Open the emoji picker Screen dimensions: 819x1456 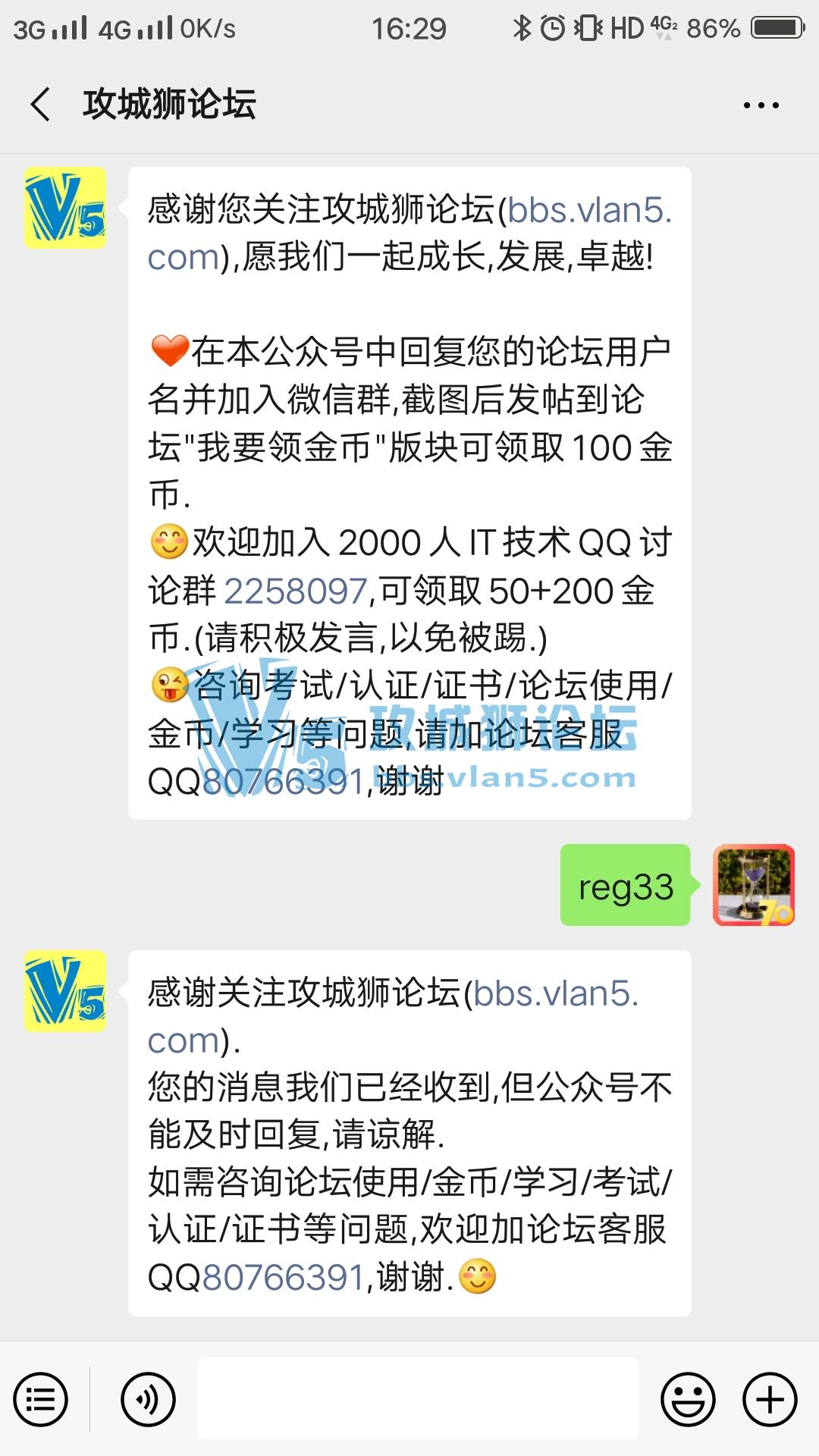coord(688,1399)
